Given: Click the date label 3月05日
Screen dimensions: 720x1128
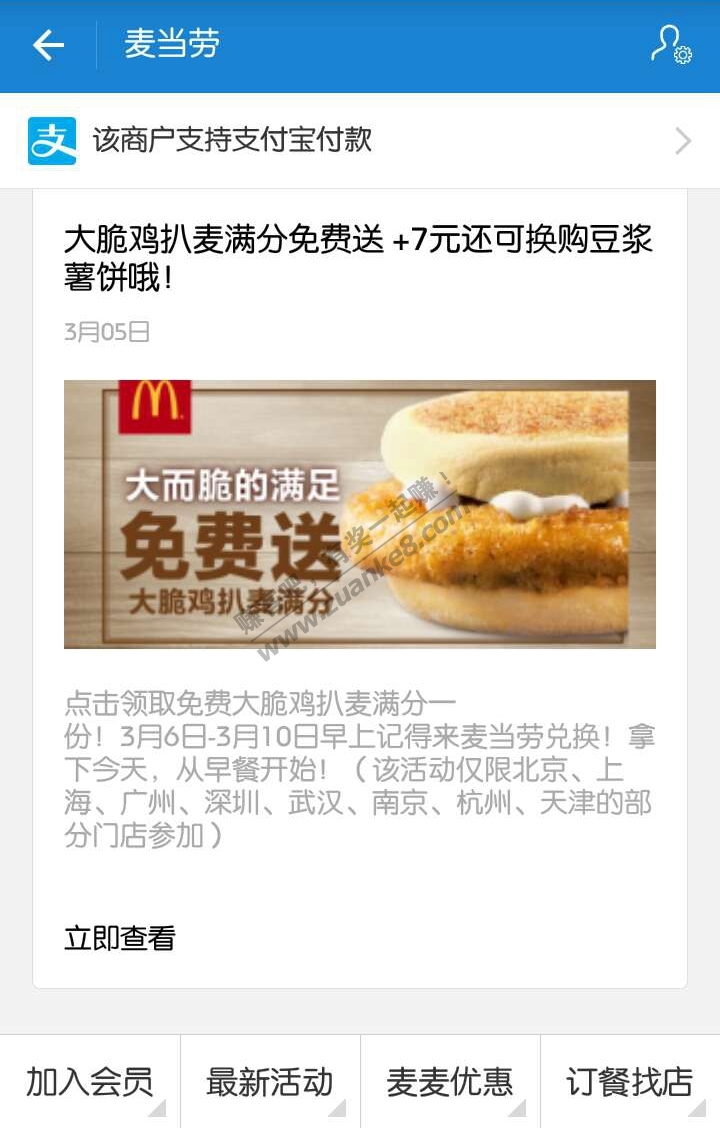Looking at the screenshot, I should point(106,333).
